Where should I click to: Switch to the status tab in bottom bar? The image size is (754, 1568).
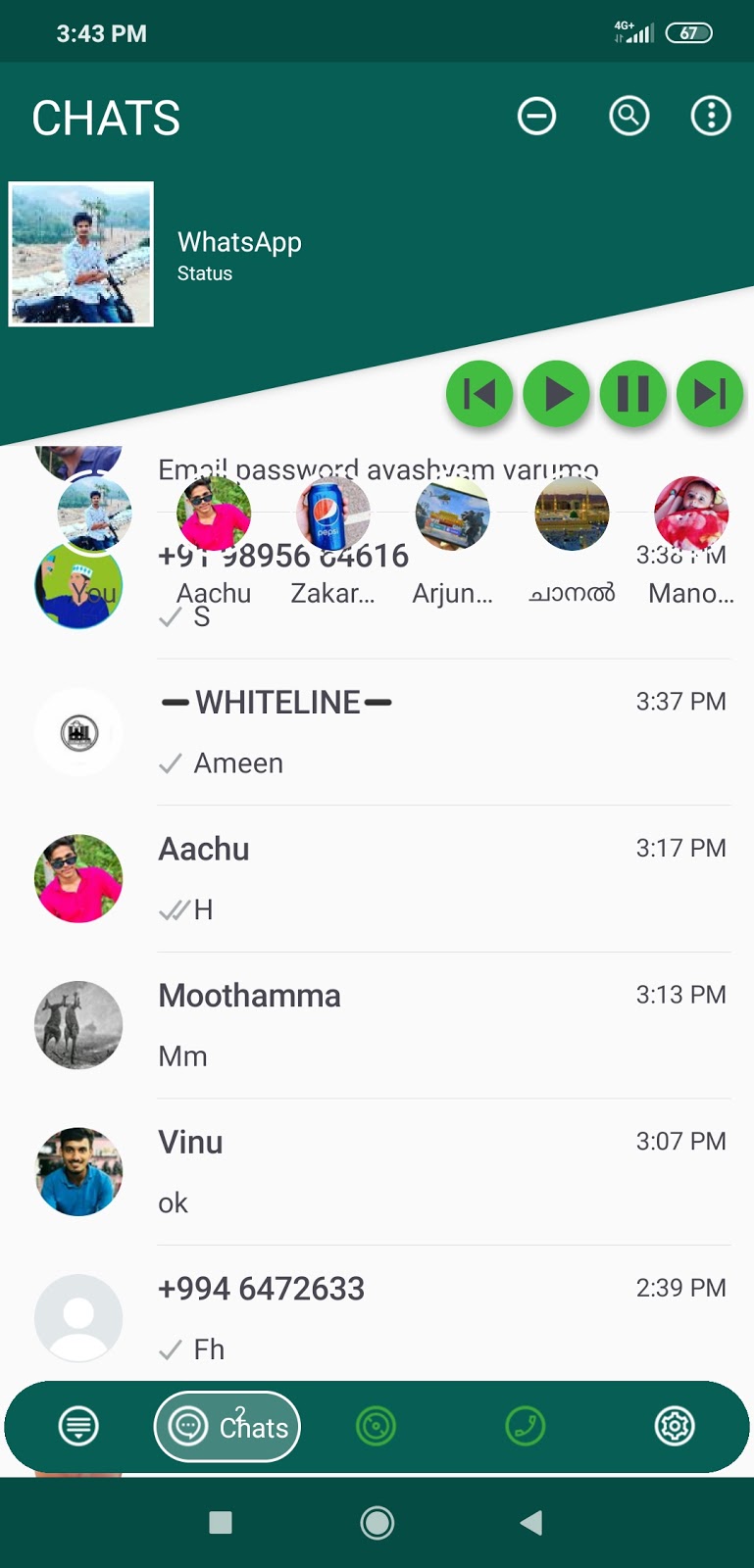(x=376, y=1426)
